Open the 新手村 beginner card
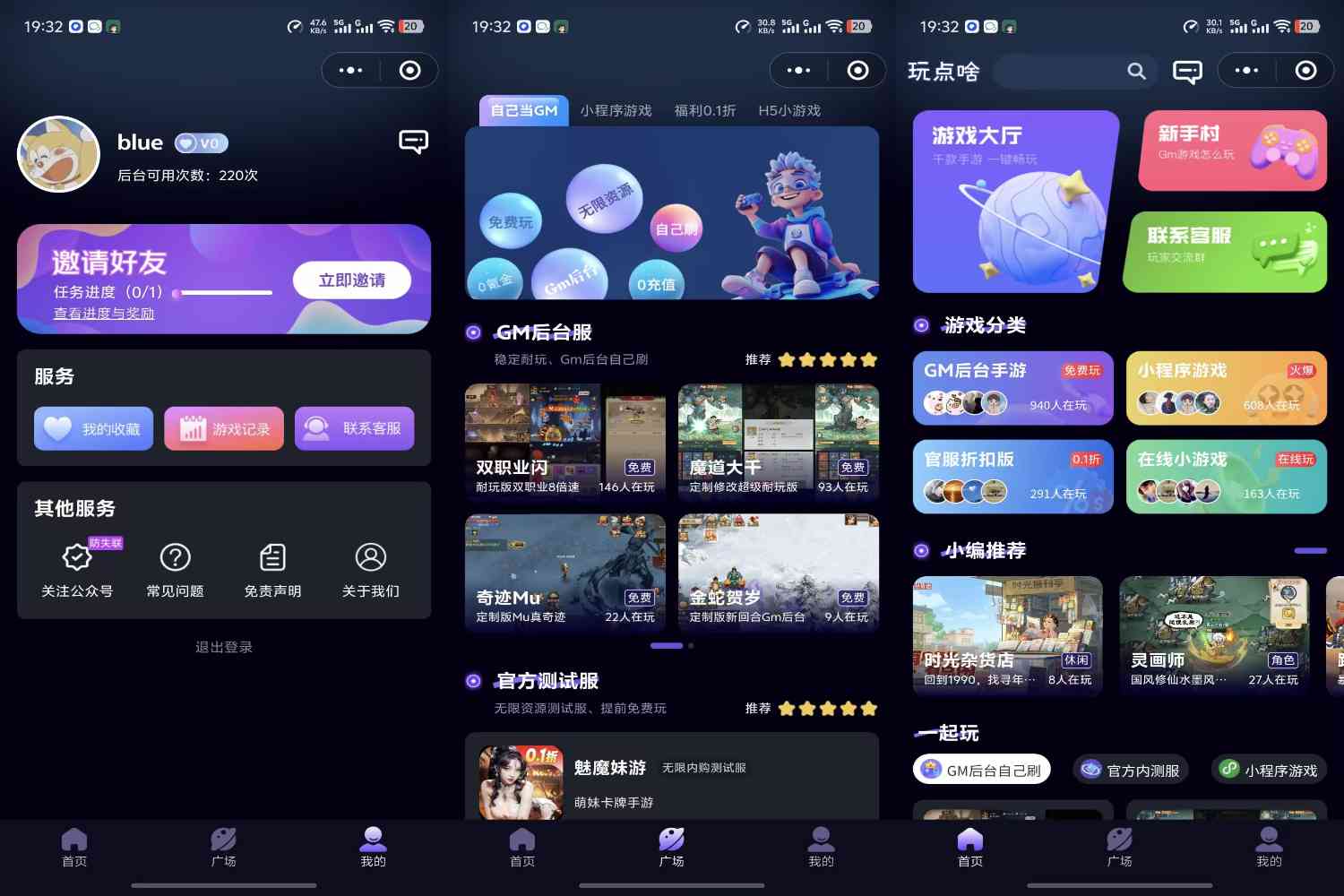1344x896 pixels. [x=1232, y=151]
